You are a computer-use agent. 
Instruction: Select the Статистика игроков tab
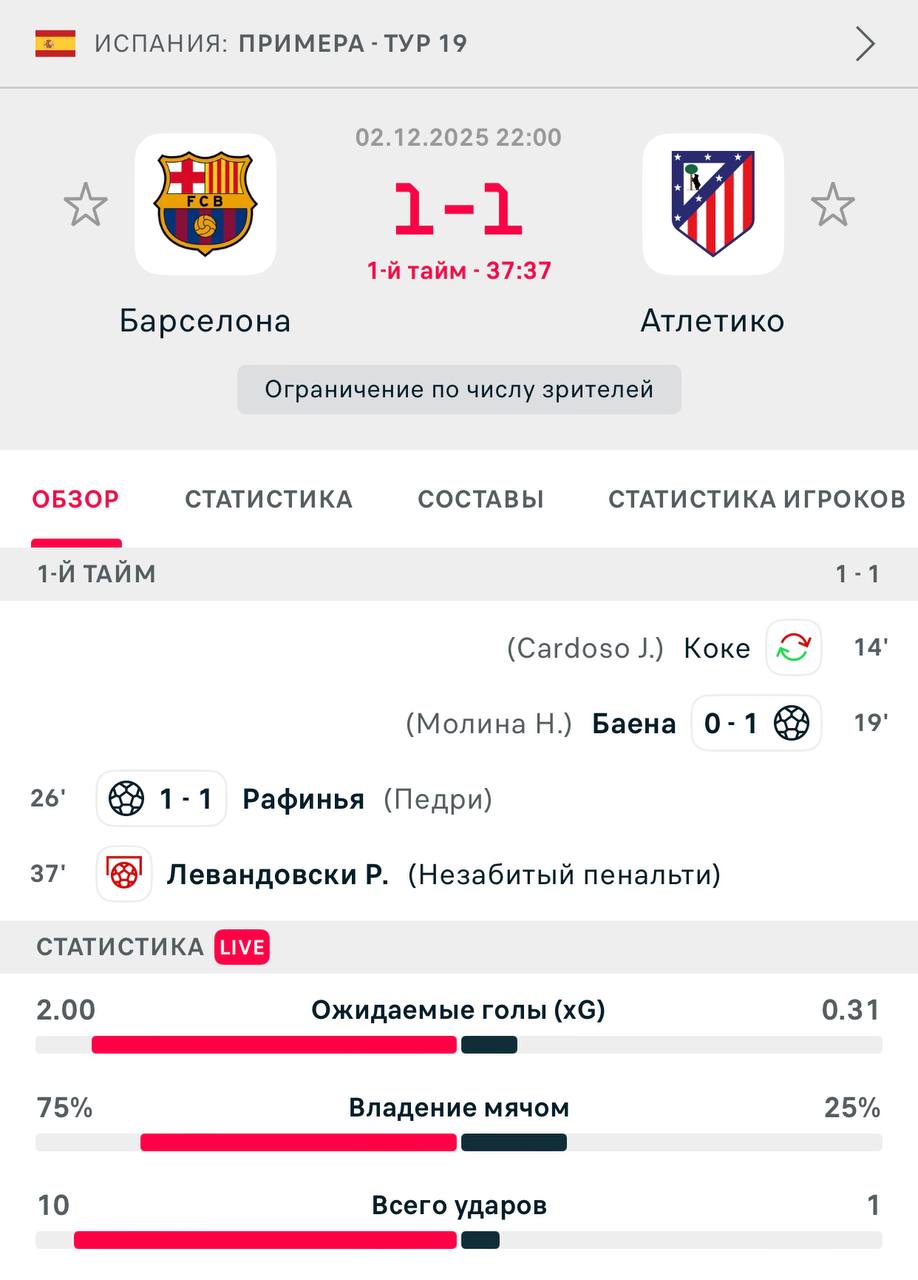[x=756, y=499]
